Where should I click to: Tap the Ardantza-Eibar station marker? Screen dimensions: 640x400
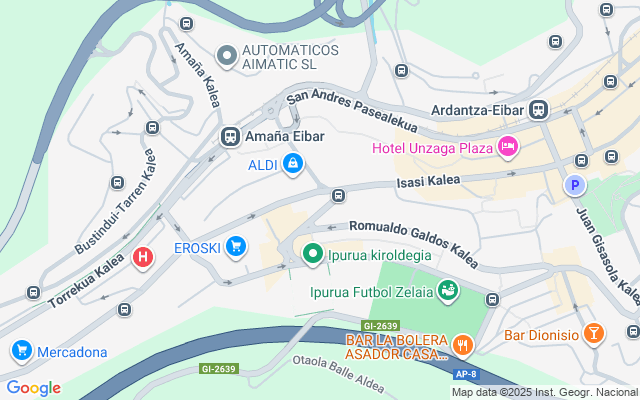point(540,109)
